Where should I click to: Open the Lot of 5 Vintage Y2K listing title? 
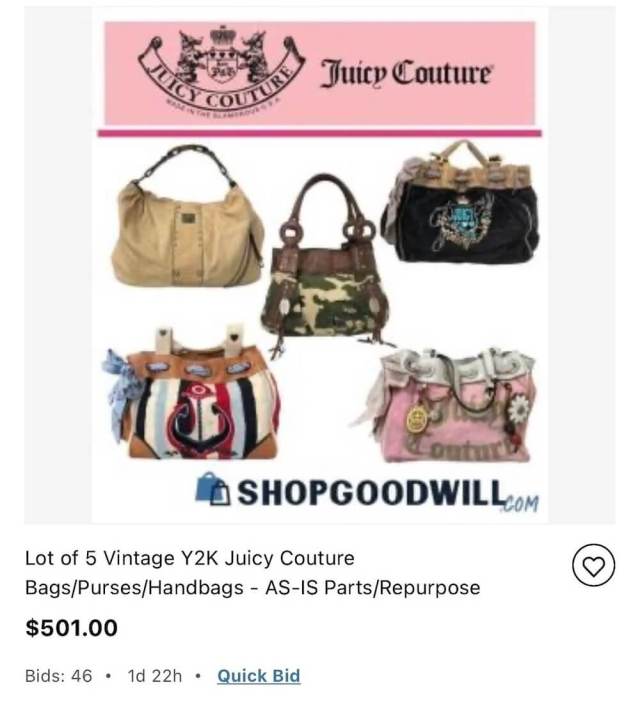coord(252,572)
